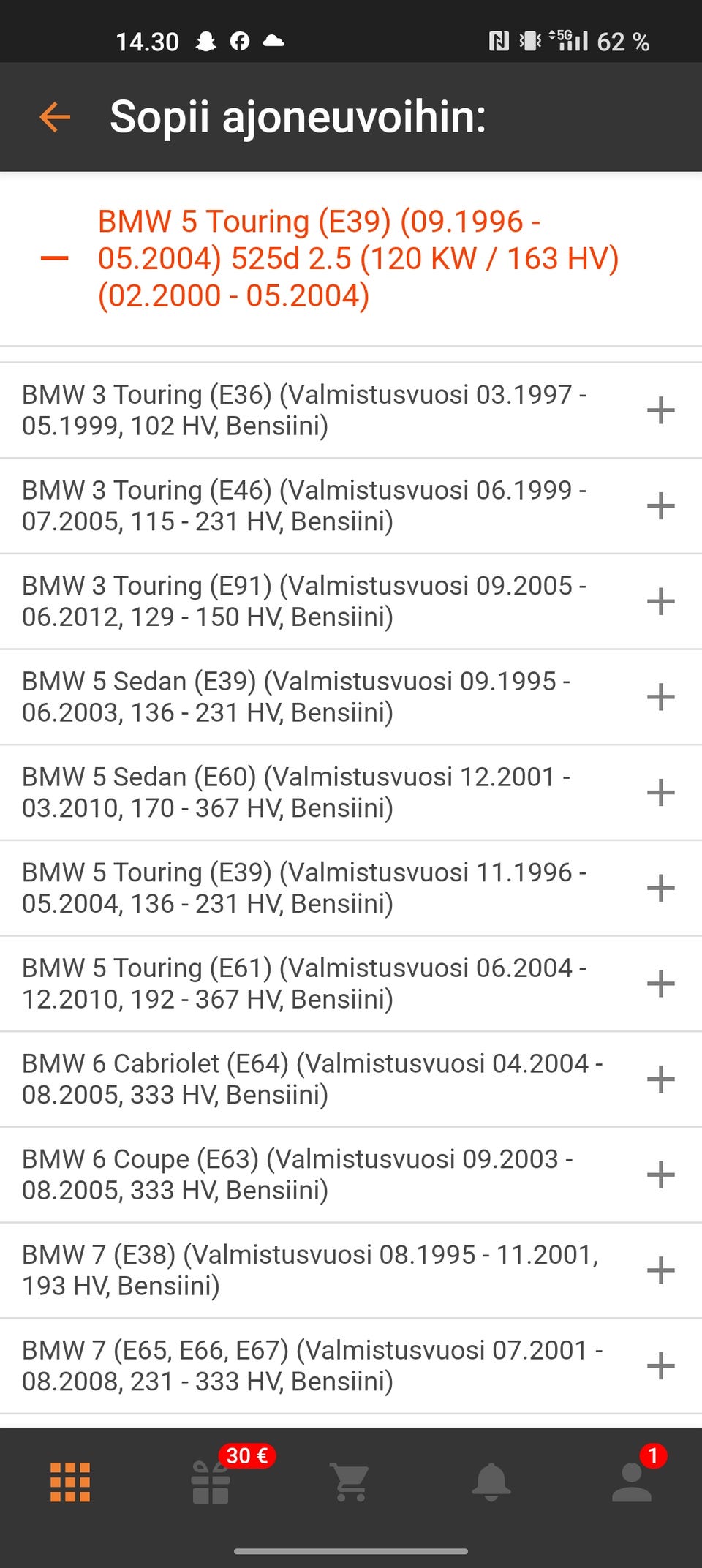Open the gift tab with 30 € badge
Viewport: 702px width, 1568px height.
211,1482
